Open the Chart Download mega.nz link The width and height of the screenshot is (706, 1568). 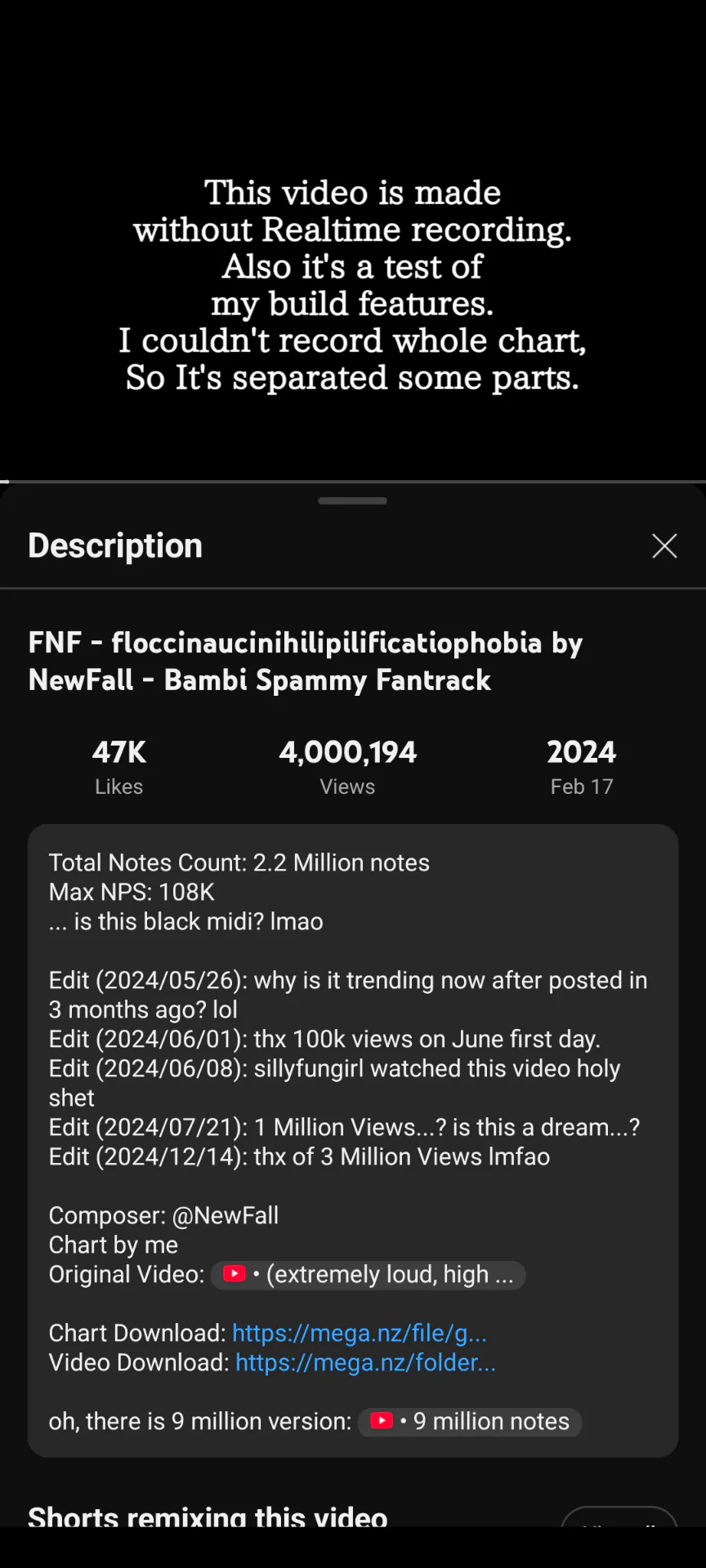tap(360, 1333)
